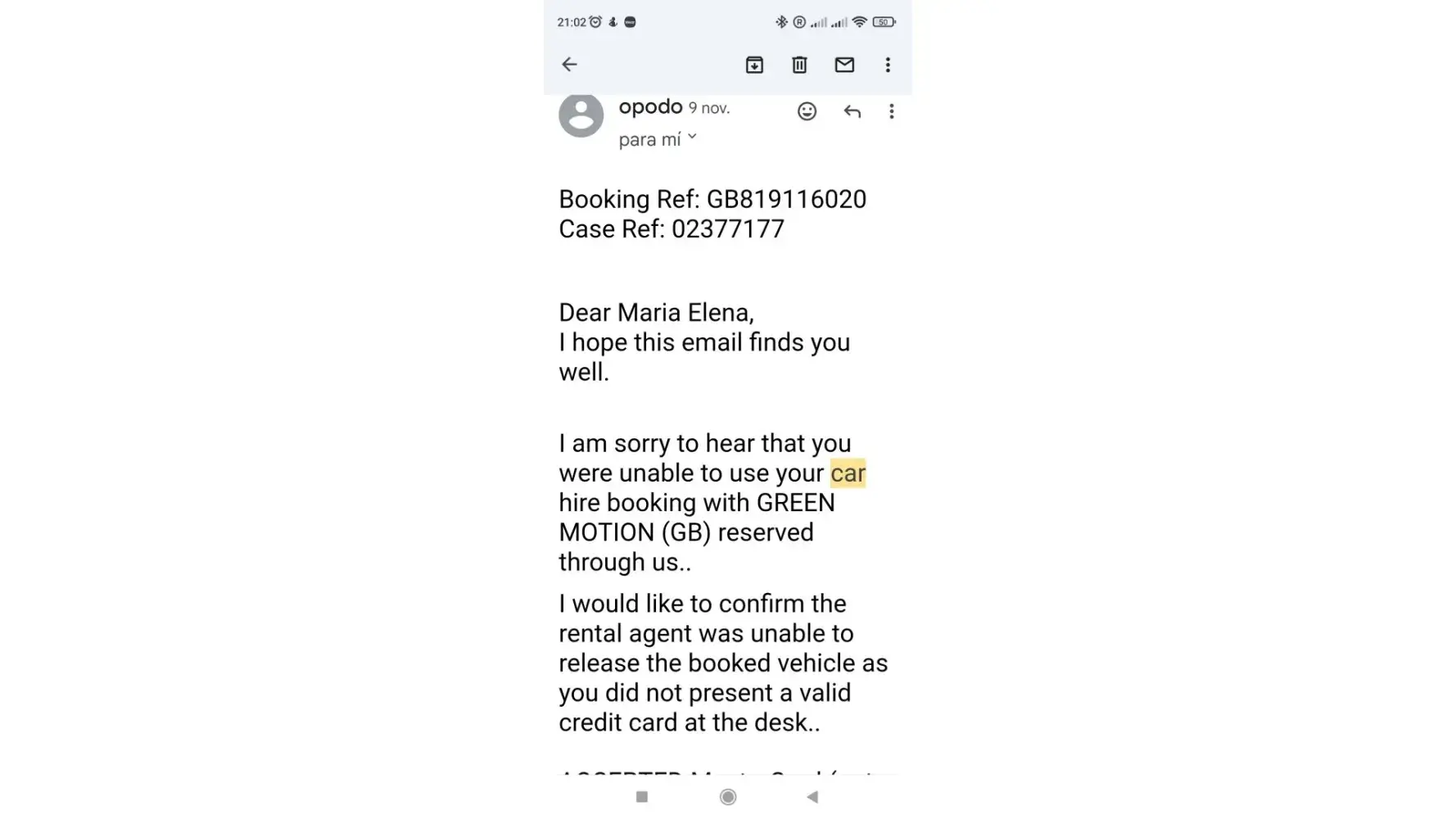
Task: Open the recent apps button
Action: pyautogui.click(x=642, y=797)
